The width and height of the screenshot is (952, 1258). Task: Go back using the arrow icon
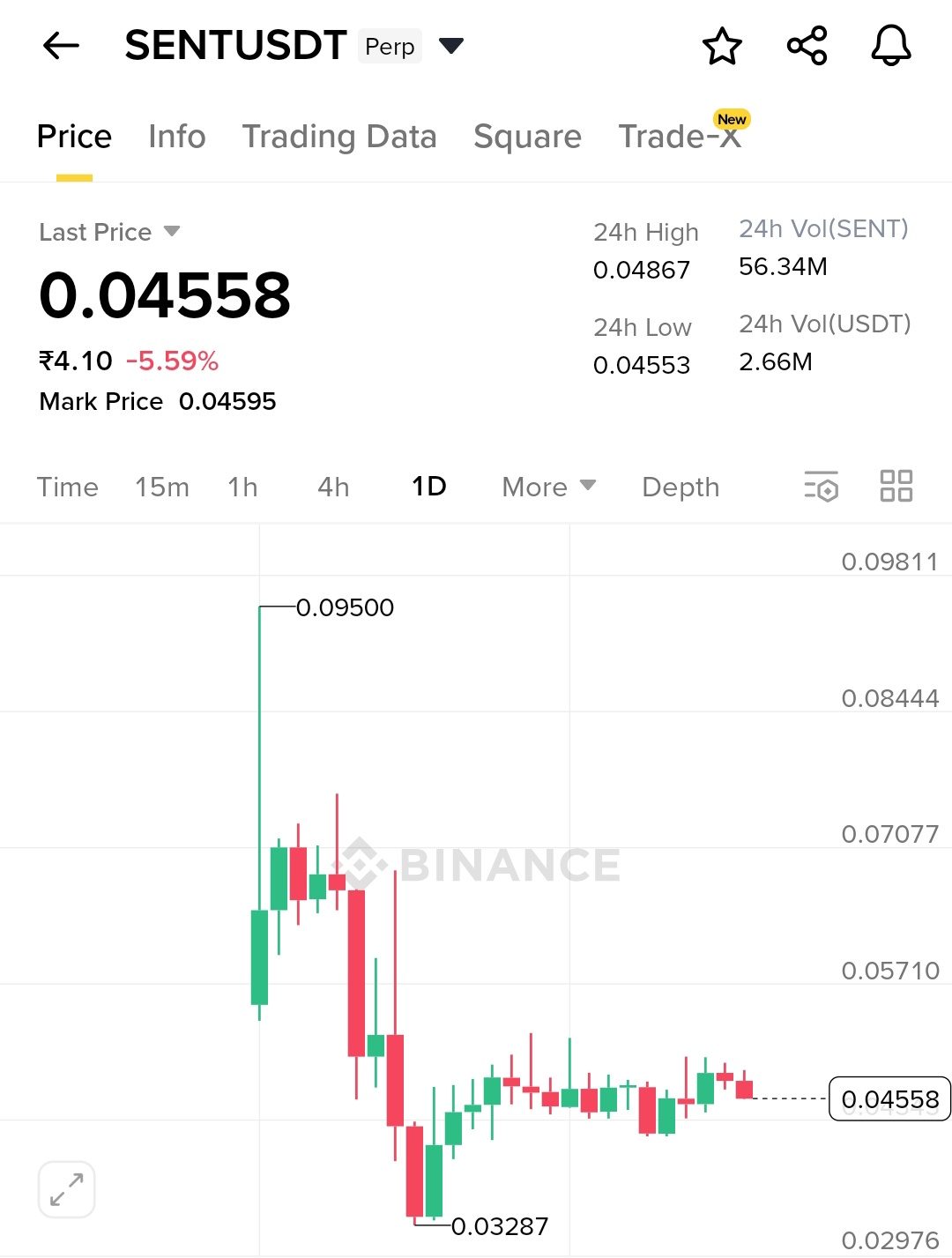(x=61, y=45)
